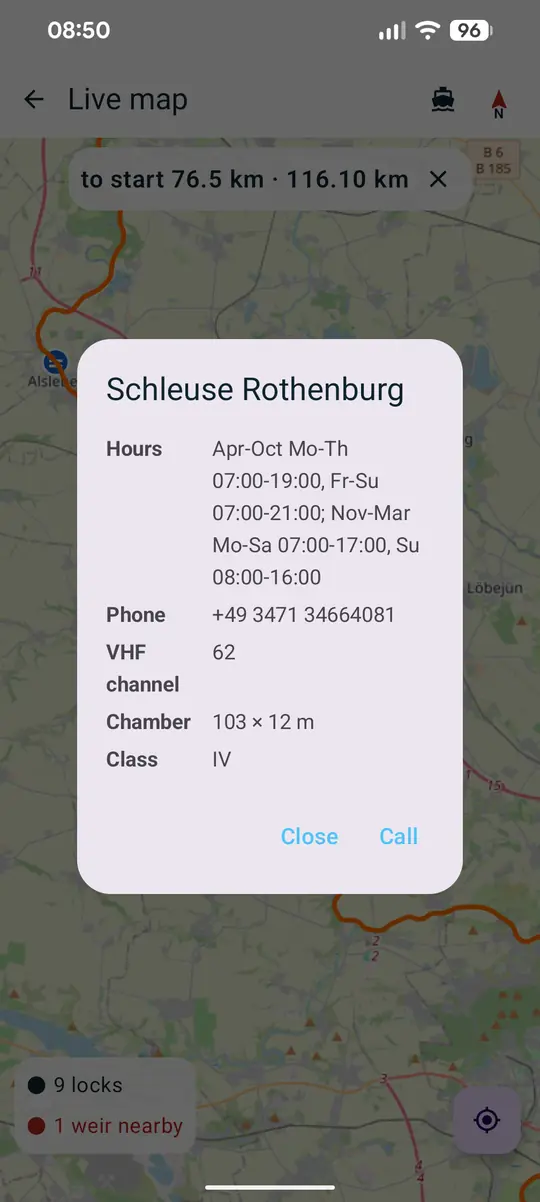Close the Schleuse Rothenburg dialog

(309, 836)
